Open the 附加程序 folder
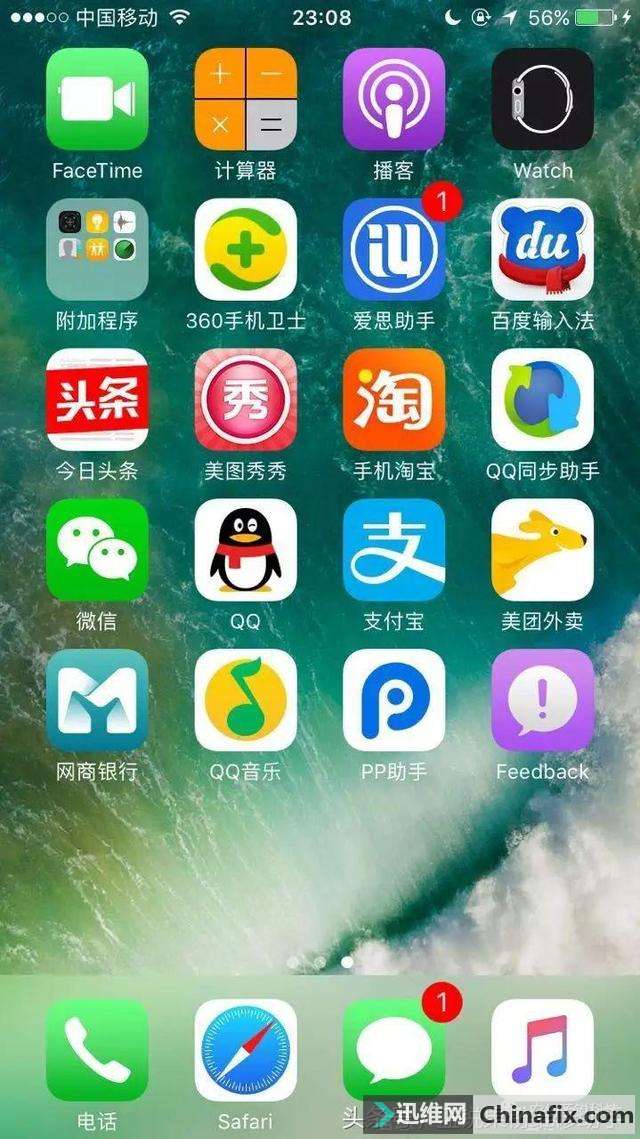 (97, 249)
